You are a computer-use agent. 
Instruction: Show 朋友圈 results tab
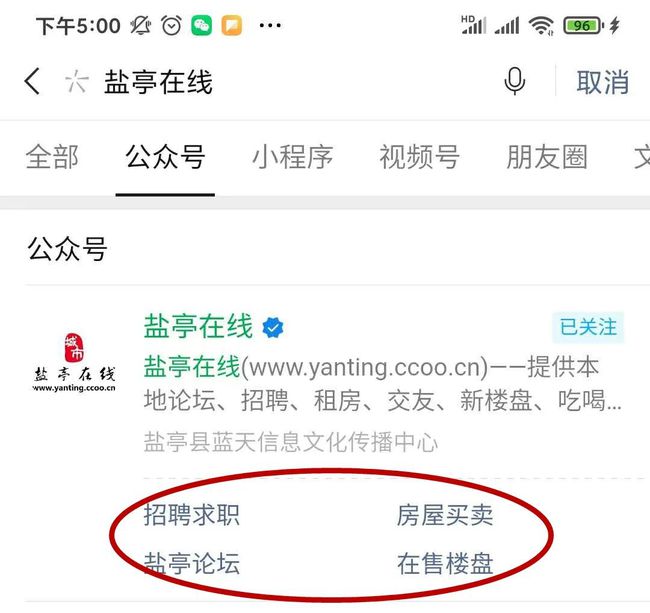coord(546,157)
